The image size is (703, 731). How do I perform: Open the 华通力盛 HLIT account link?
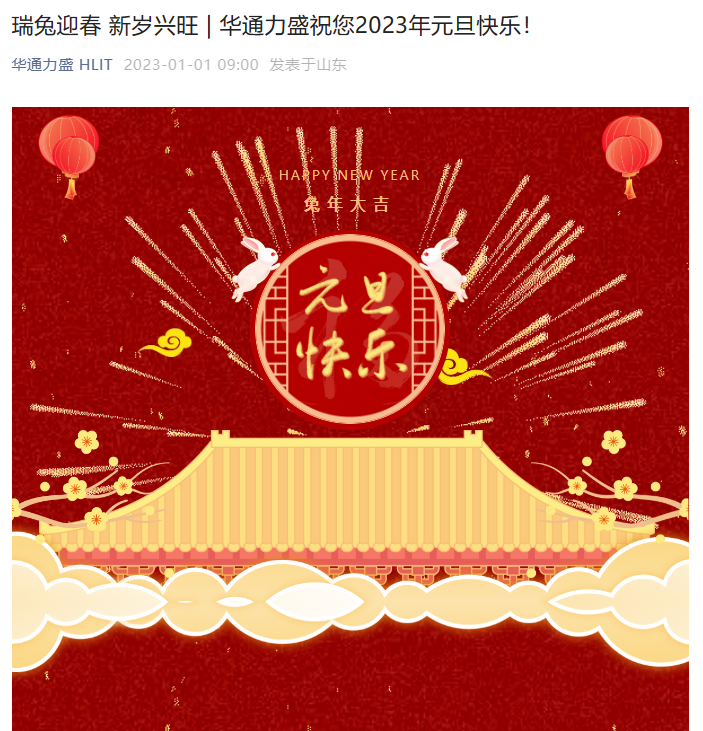click(62, 65)
